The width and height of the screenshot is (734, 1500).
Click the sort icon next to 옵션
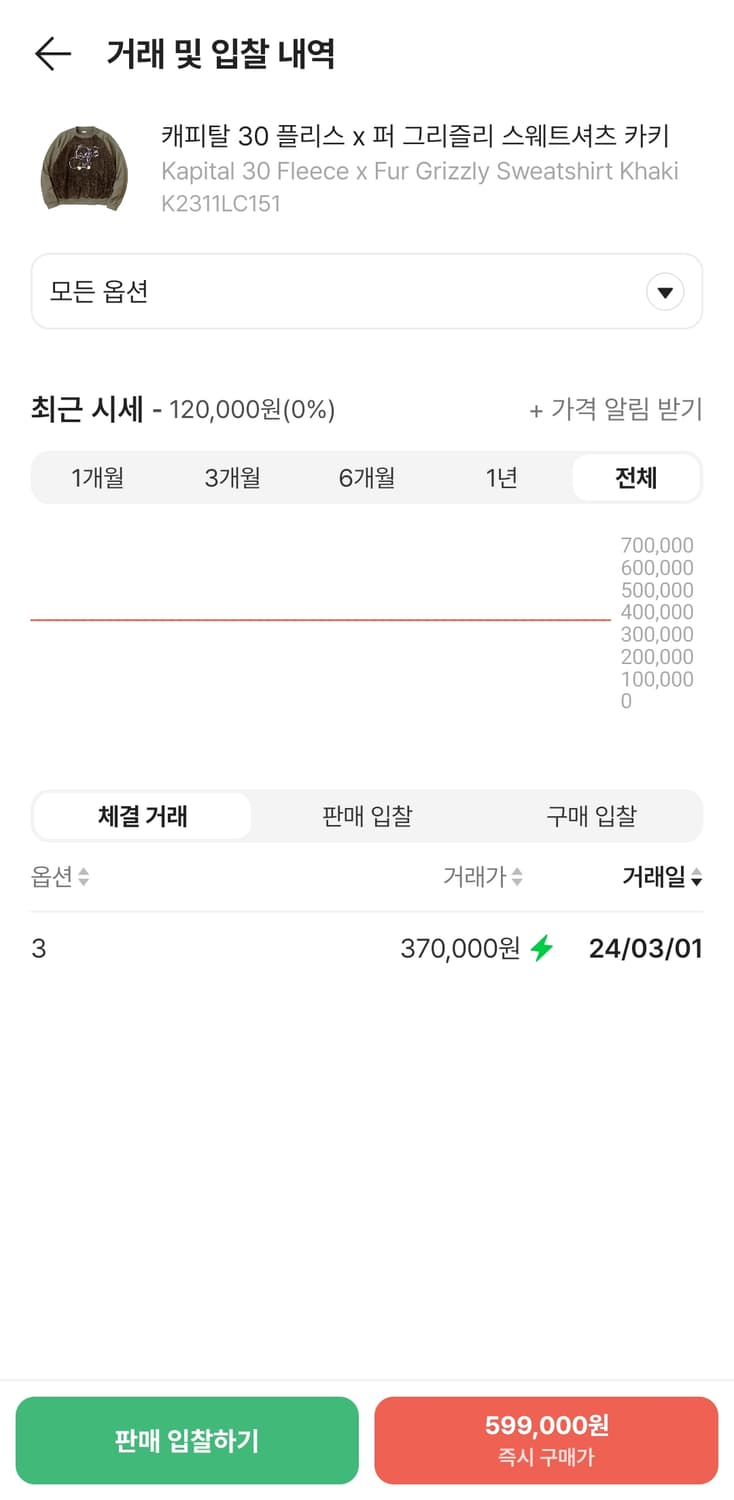point(82,878)
